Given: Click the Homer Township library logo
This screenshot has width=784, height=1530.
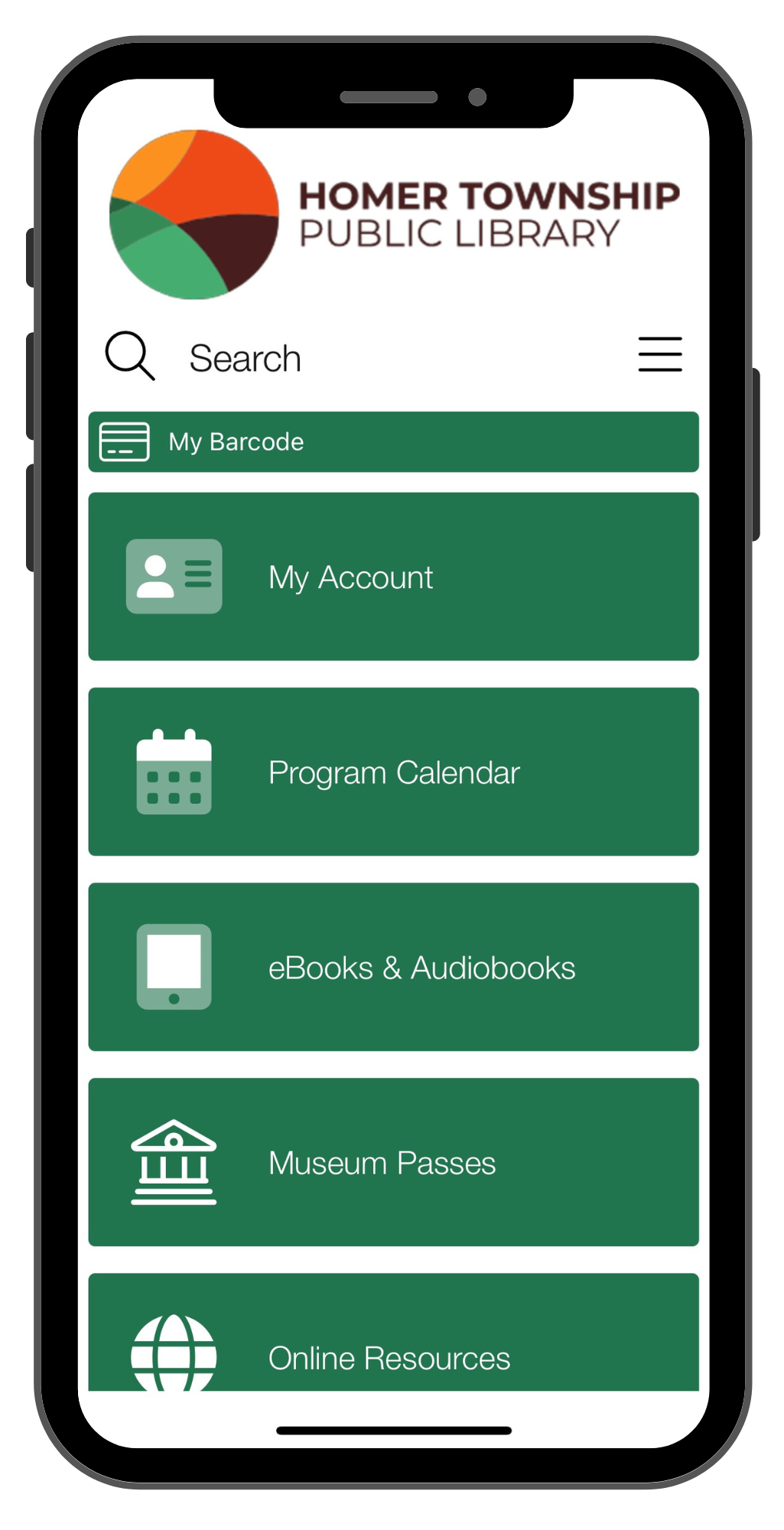Looking at the screenshot, I should pos(195,216).
